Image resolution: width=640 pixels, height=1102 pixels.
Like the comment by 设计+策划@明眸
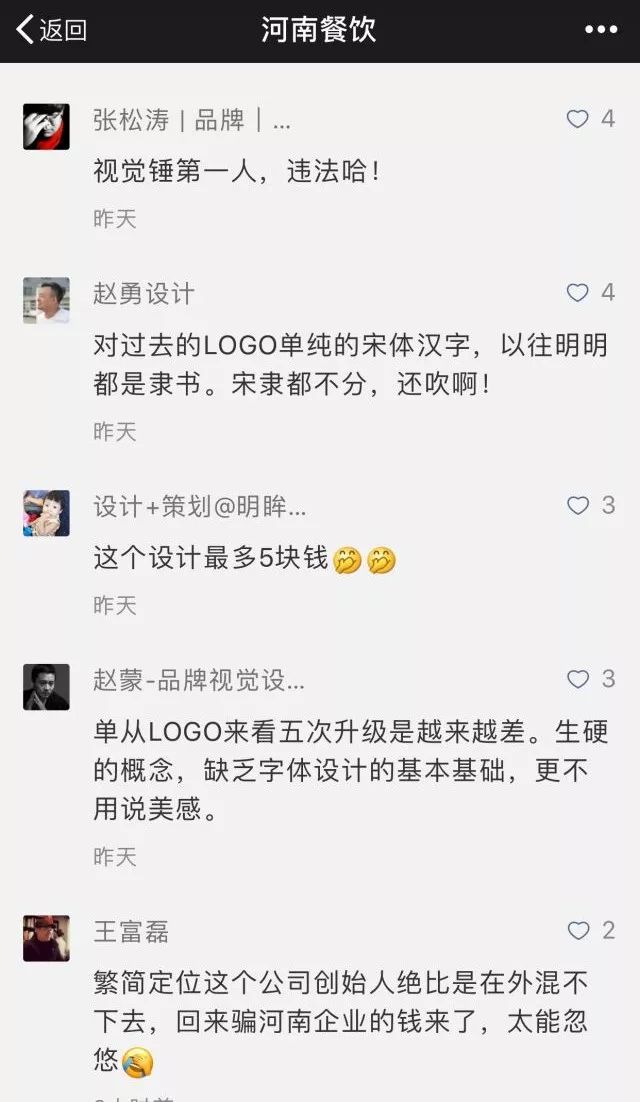[578, 506]
